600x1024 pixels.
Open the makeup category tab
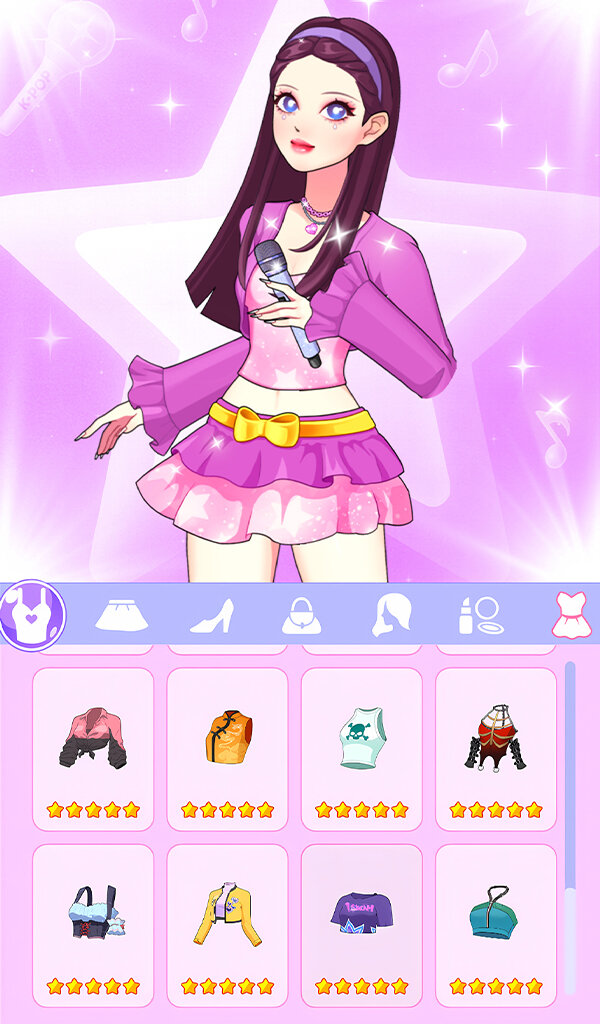tap(481, 616)
